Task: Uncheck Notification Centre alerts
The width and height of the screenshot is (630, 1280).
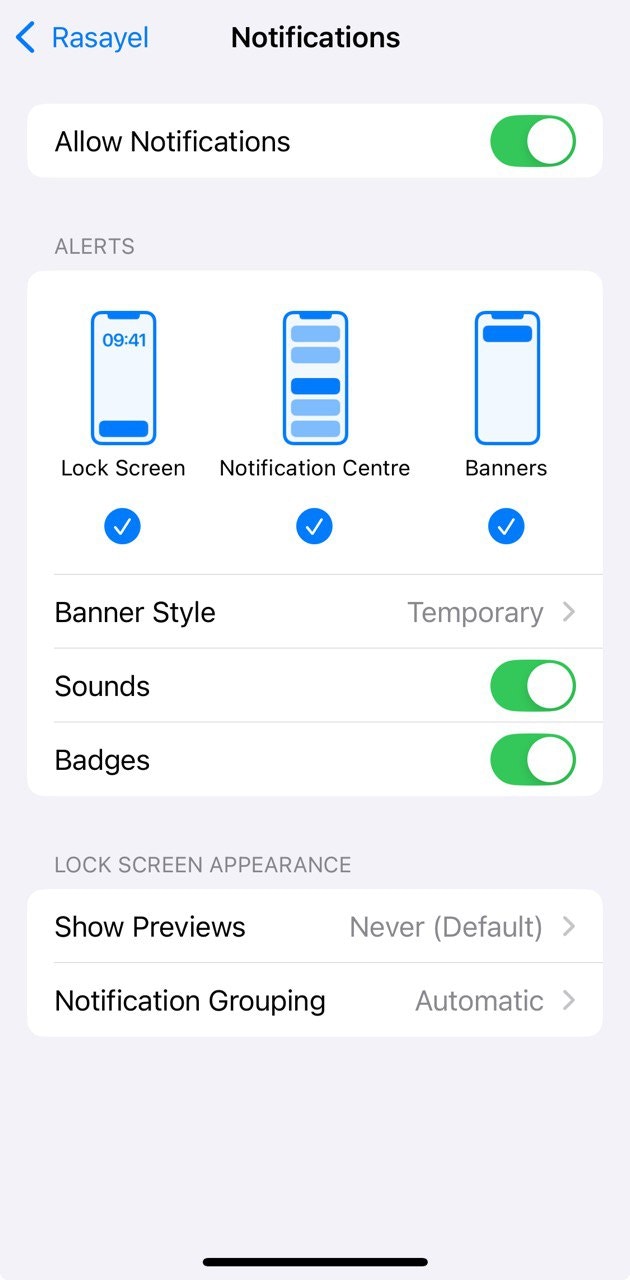Action: coord(315,526)
